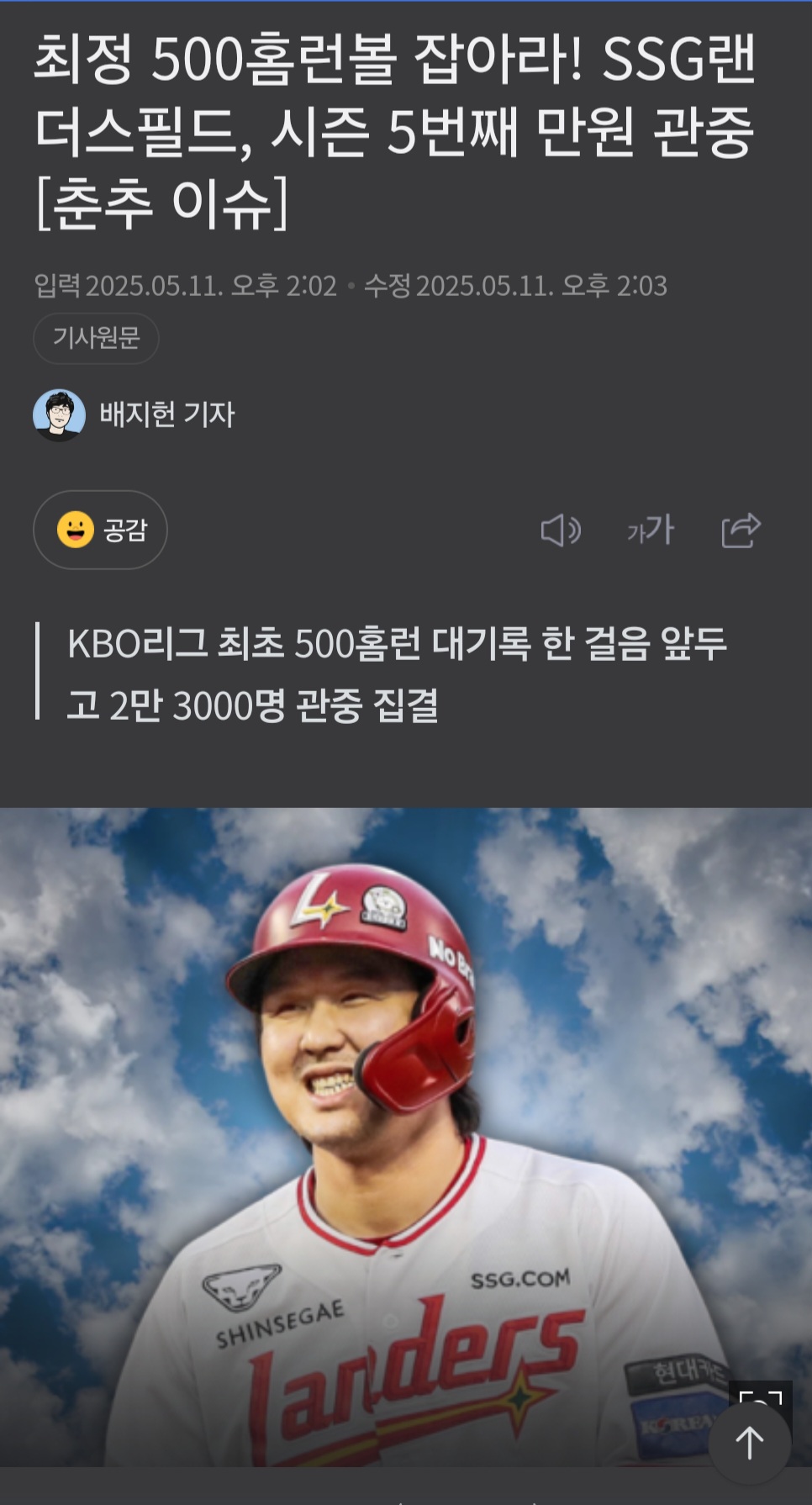Viewport: 812px width, 1505px height.
Task: Share this article
Action: (741, 531)
